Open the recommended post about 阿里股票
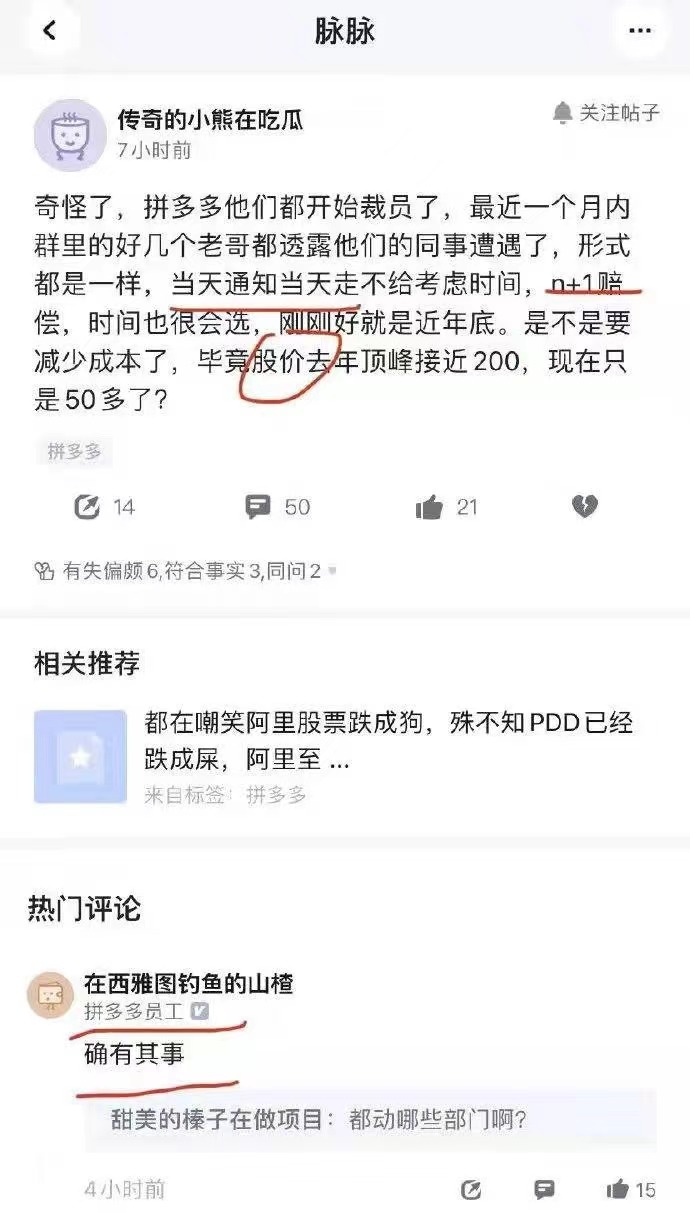The width and height of the screenshot is (690, 1213). tap(388, 740)
